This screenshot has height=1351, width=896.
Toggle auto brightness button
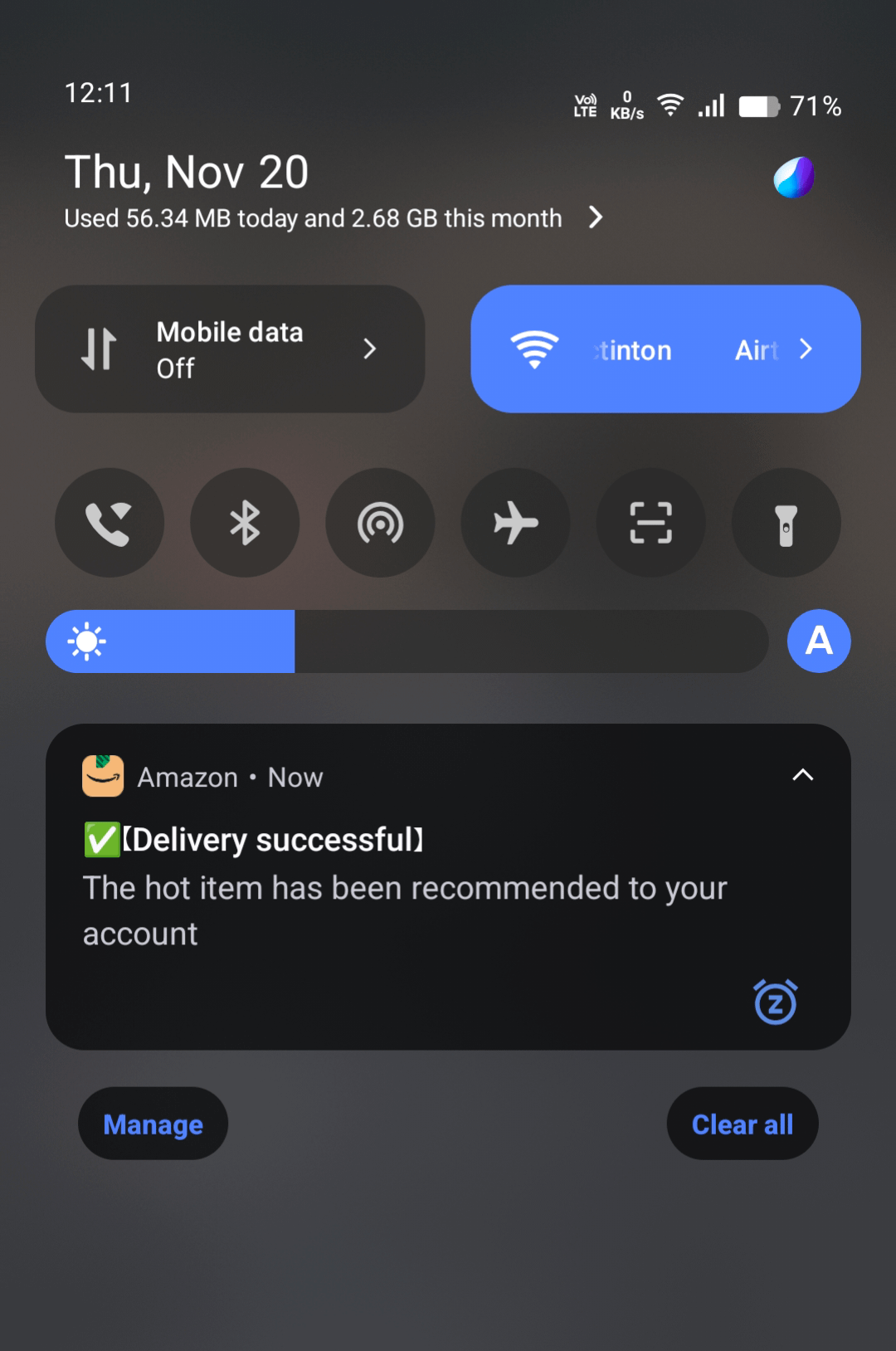[819, 641]
